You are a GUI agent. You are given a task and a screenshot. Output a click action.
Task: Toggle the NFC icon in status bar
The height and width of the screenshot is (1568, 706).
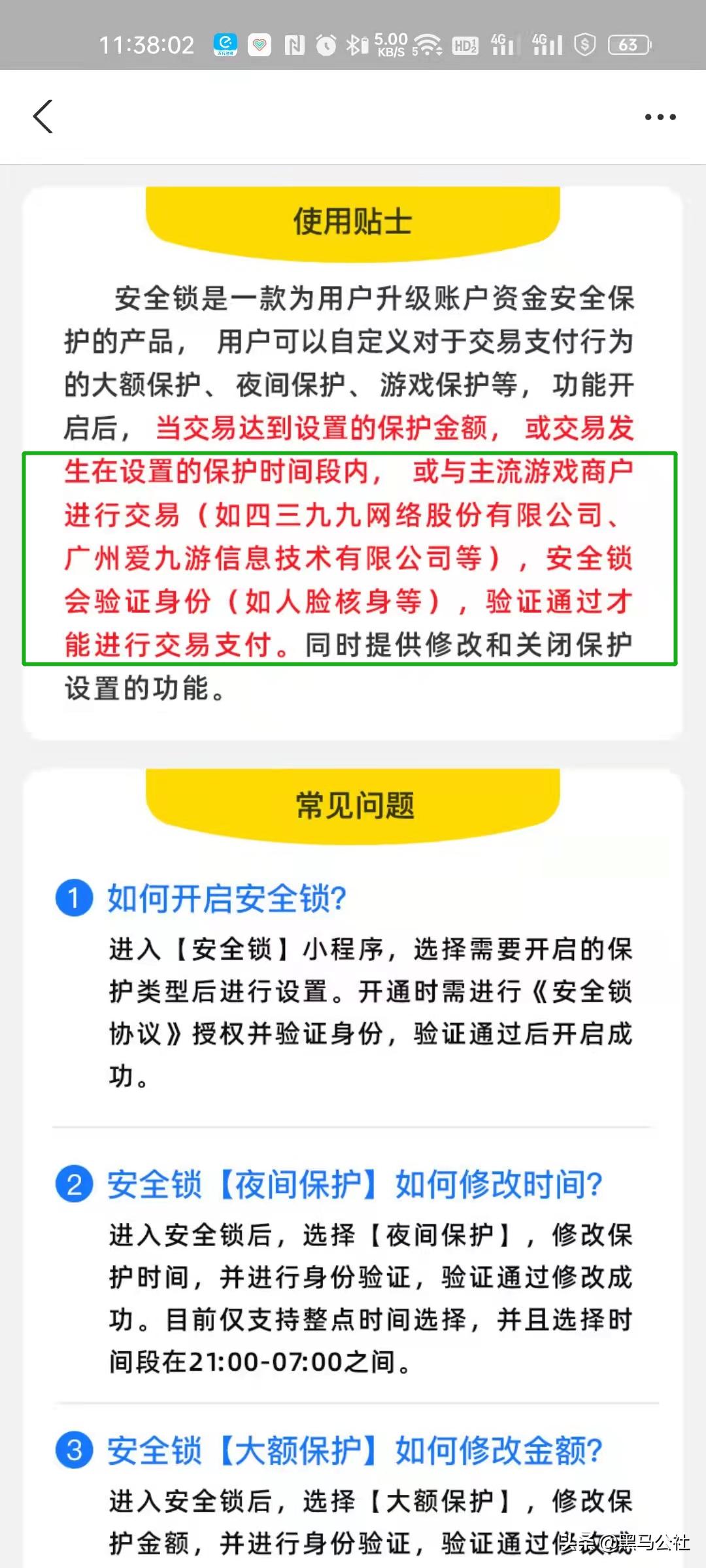[293, 44]
